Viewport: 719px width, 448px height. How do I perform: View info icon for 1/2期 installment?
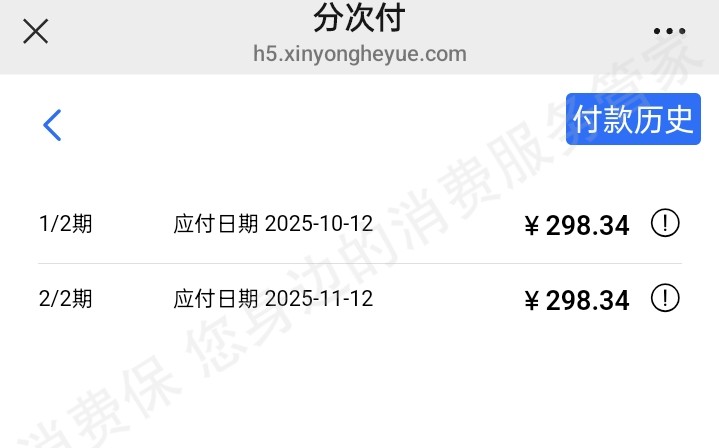pyautogui.click(x=665, y=224)
